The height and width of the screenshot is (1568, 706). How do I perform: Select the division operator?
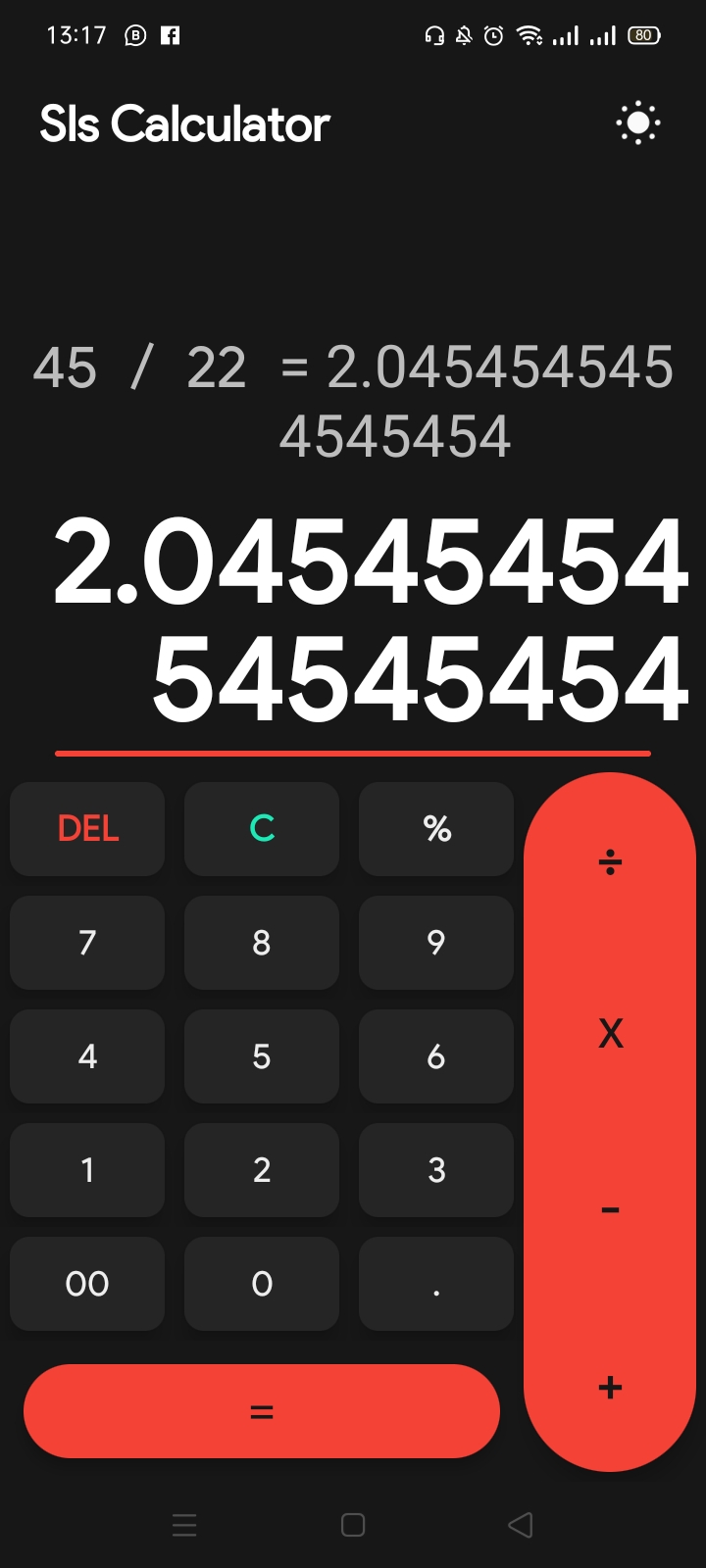(x=610, y=862)
